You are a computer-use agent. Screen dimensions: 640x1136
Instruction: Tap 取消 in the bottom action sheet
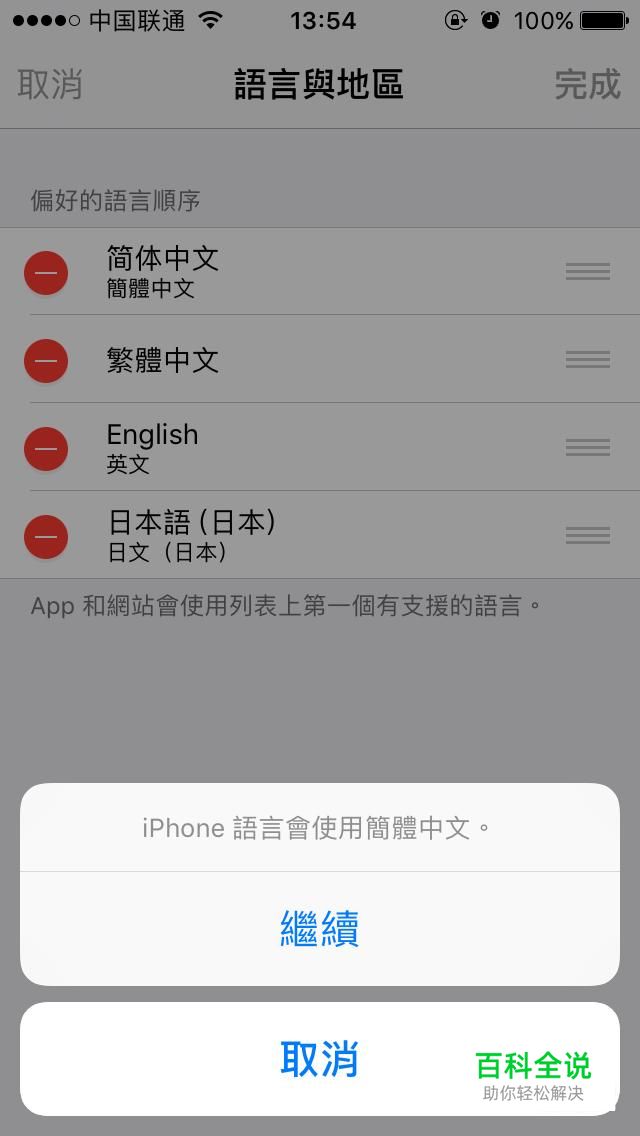pyautogui.click(x=320, y=1058)
